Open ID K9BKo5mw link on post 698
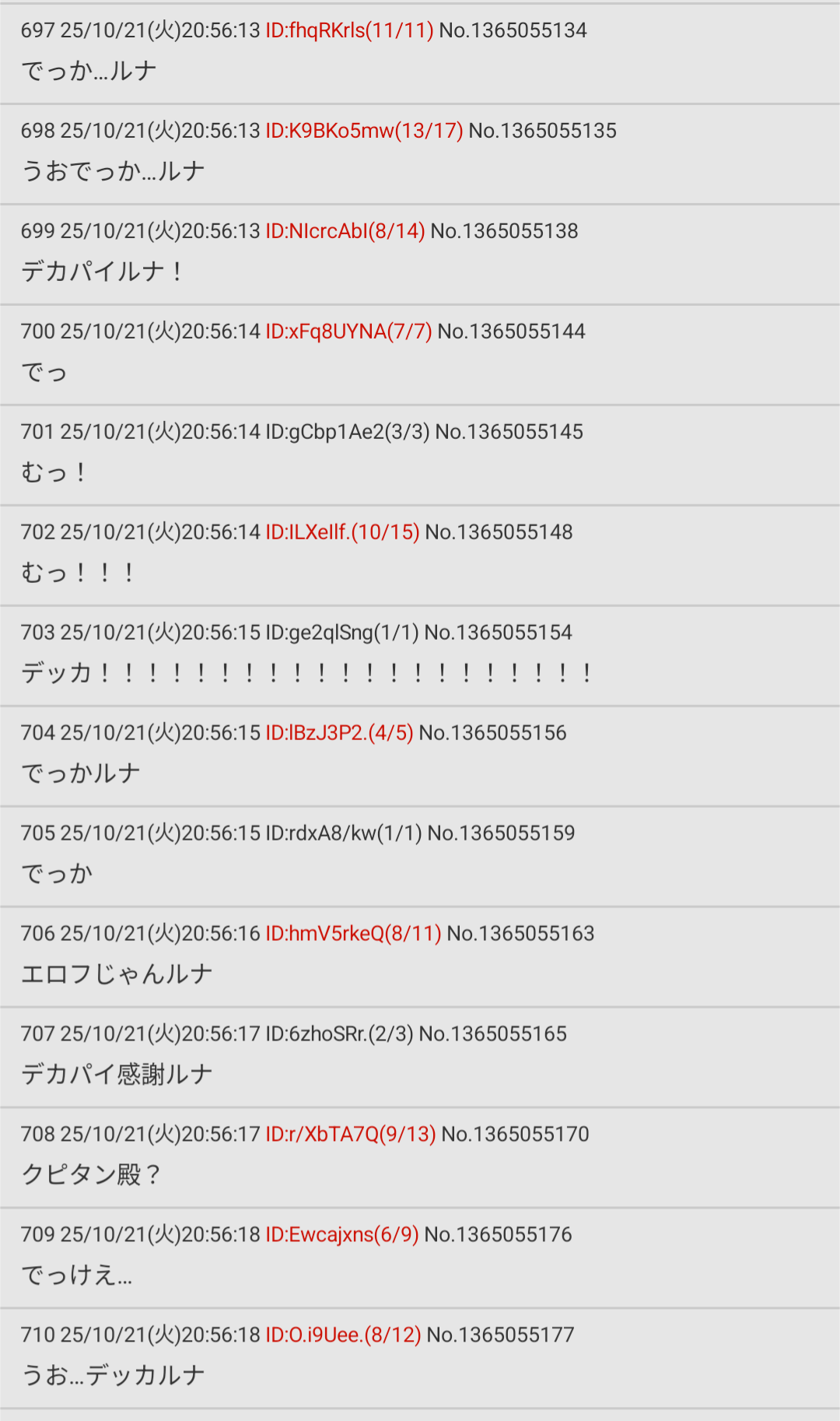This screenshot has height=1421, width=840. point(364,131)
